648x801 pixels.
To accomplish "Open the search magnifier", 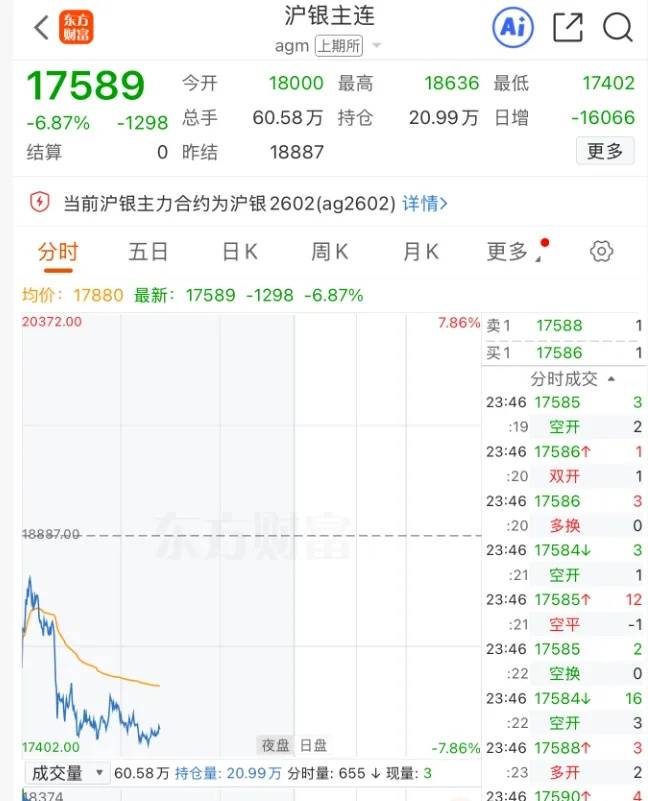I will click(618, 28).
